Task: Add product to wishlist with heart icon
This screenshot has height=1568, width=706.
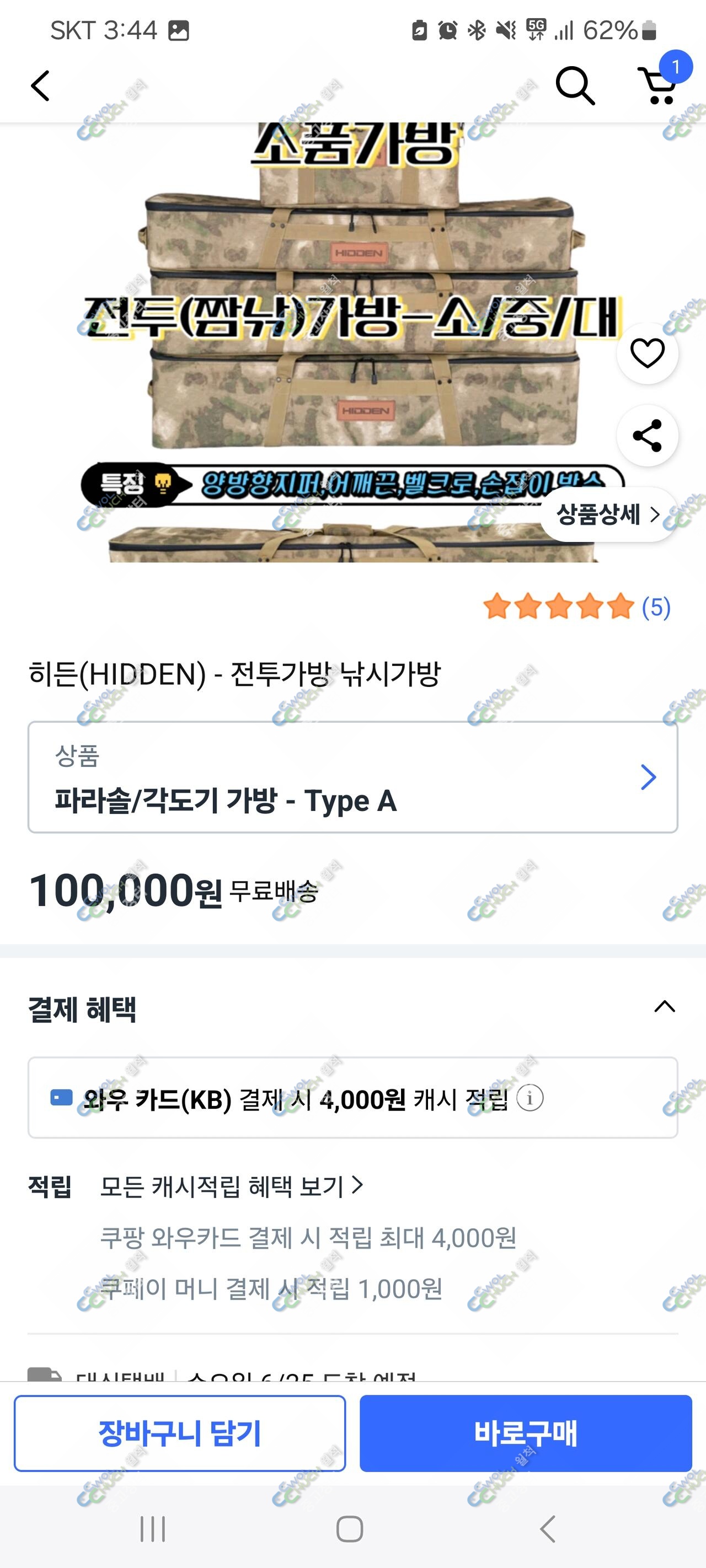Action: (x=647, y=353)
